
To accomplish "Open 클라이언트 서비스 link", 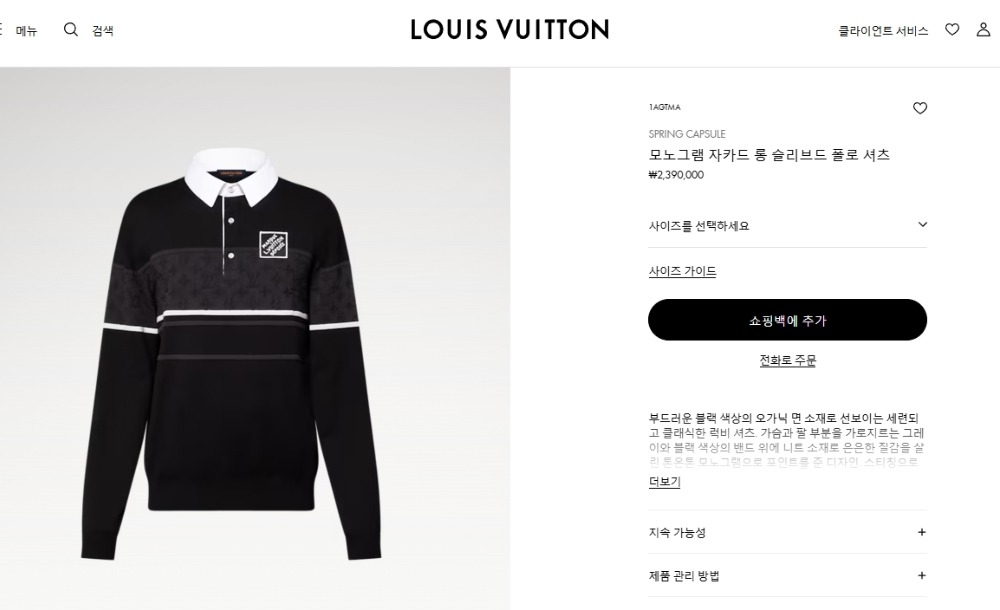I will pyautogui.click(x=883, y=31).
